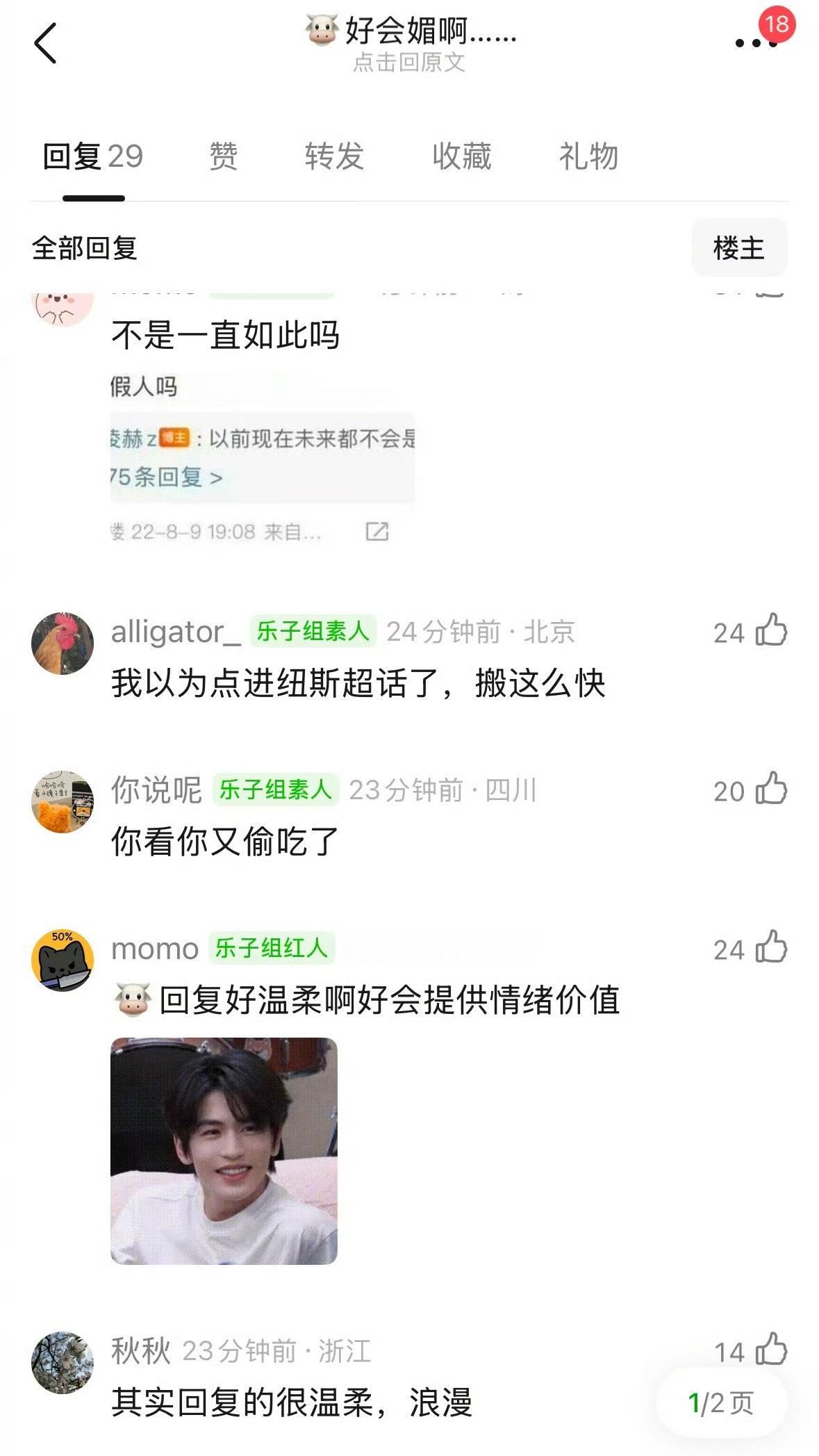This screenshot has width=819, height=1456.
Task: Open the 收藏 tab
Action: point(462,156)
